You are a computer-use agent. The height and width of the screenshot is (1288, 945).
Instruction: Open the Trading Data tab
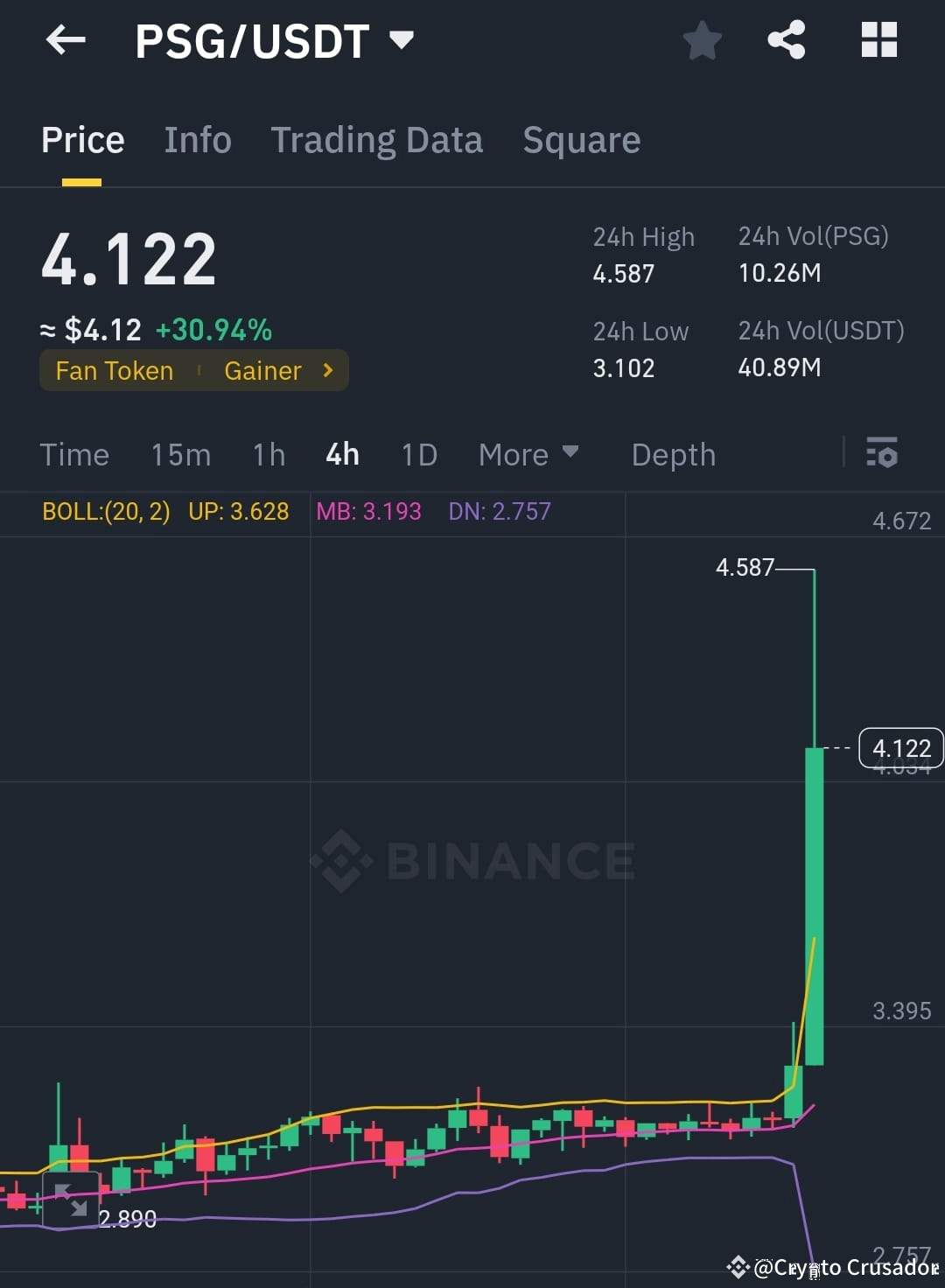pos(377,140)
